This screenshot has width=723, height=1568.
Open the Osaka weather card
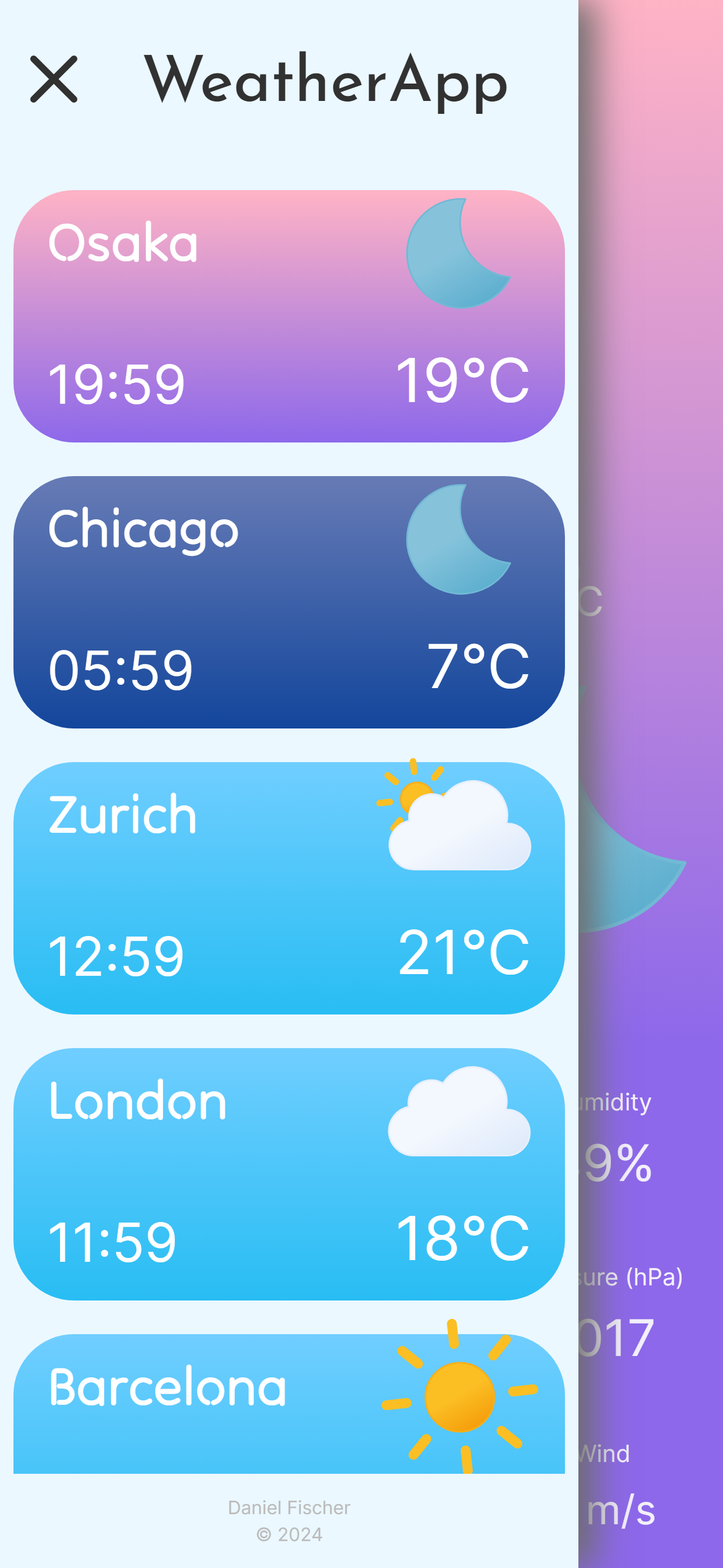pyautogui.click(x=289, y=316)
